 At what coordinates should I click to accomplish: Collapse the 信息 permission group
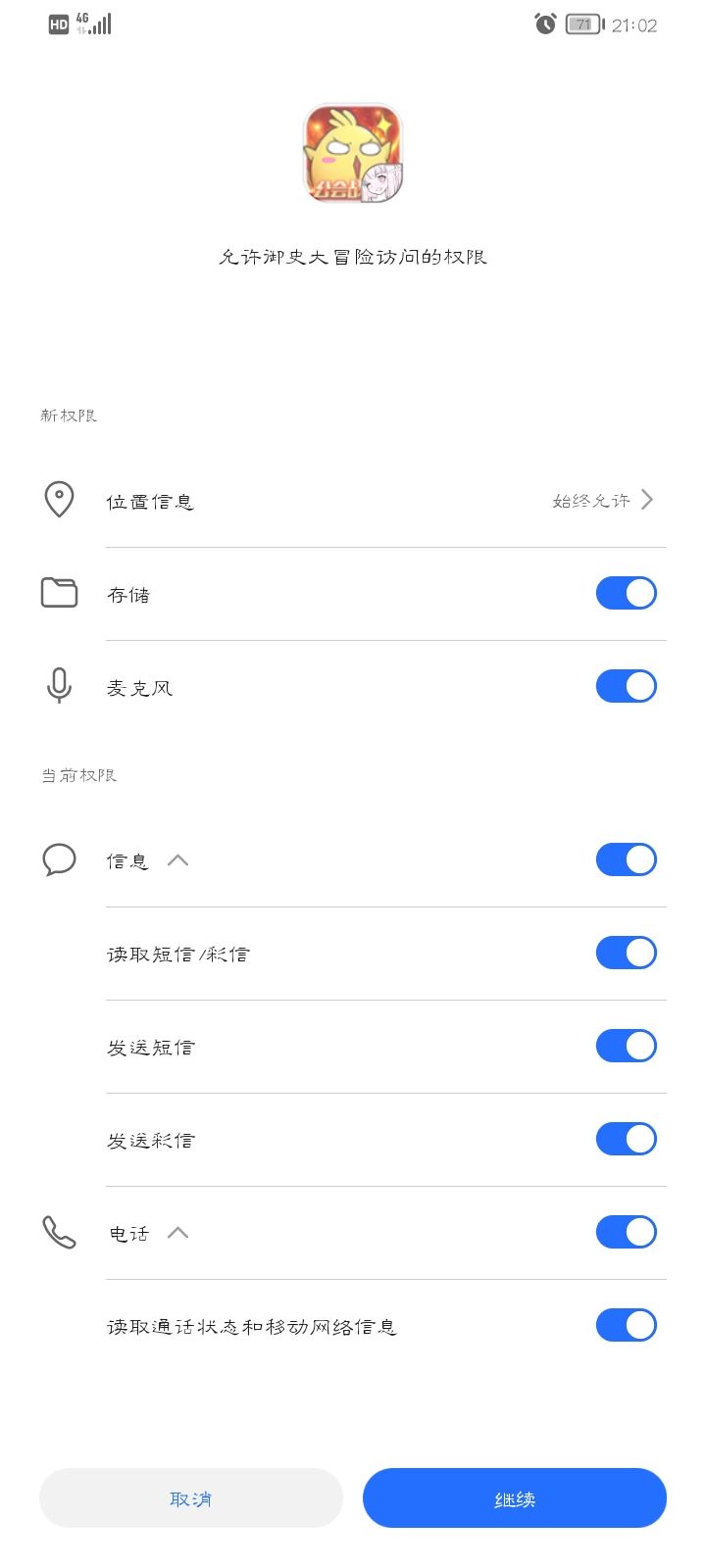click(177, 860)
